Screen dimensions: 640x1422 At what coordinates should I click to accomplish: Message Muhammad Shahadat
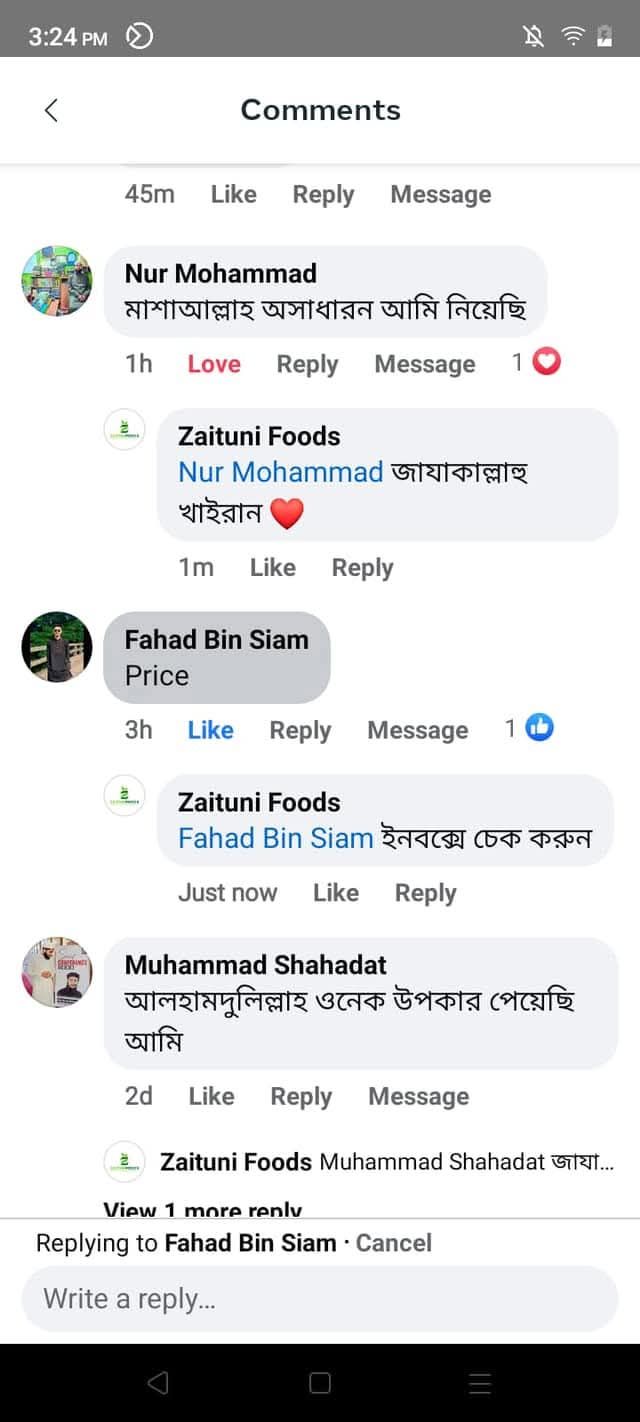(x=418, y=1096)
